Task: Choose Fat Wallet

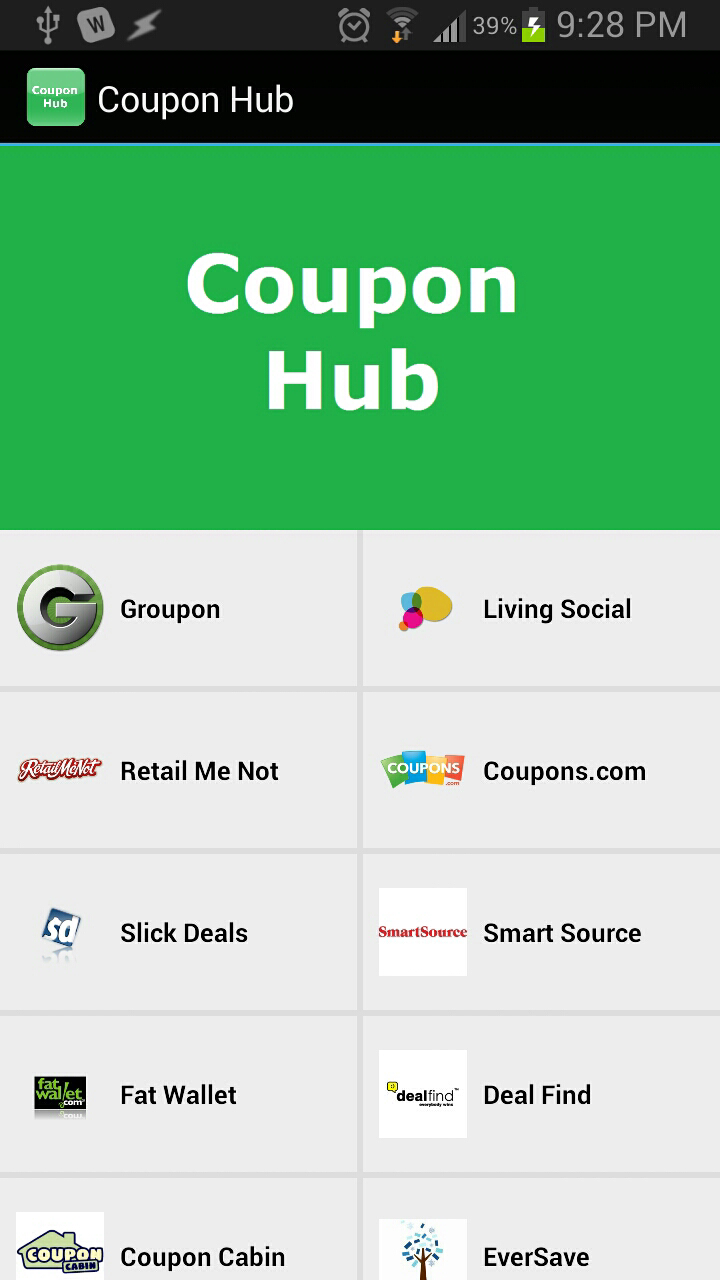Action: (x=178, y=1095)
